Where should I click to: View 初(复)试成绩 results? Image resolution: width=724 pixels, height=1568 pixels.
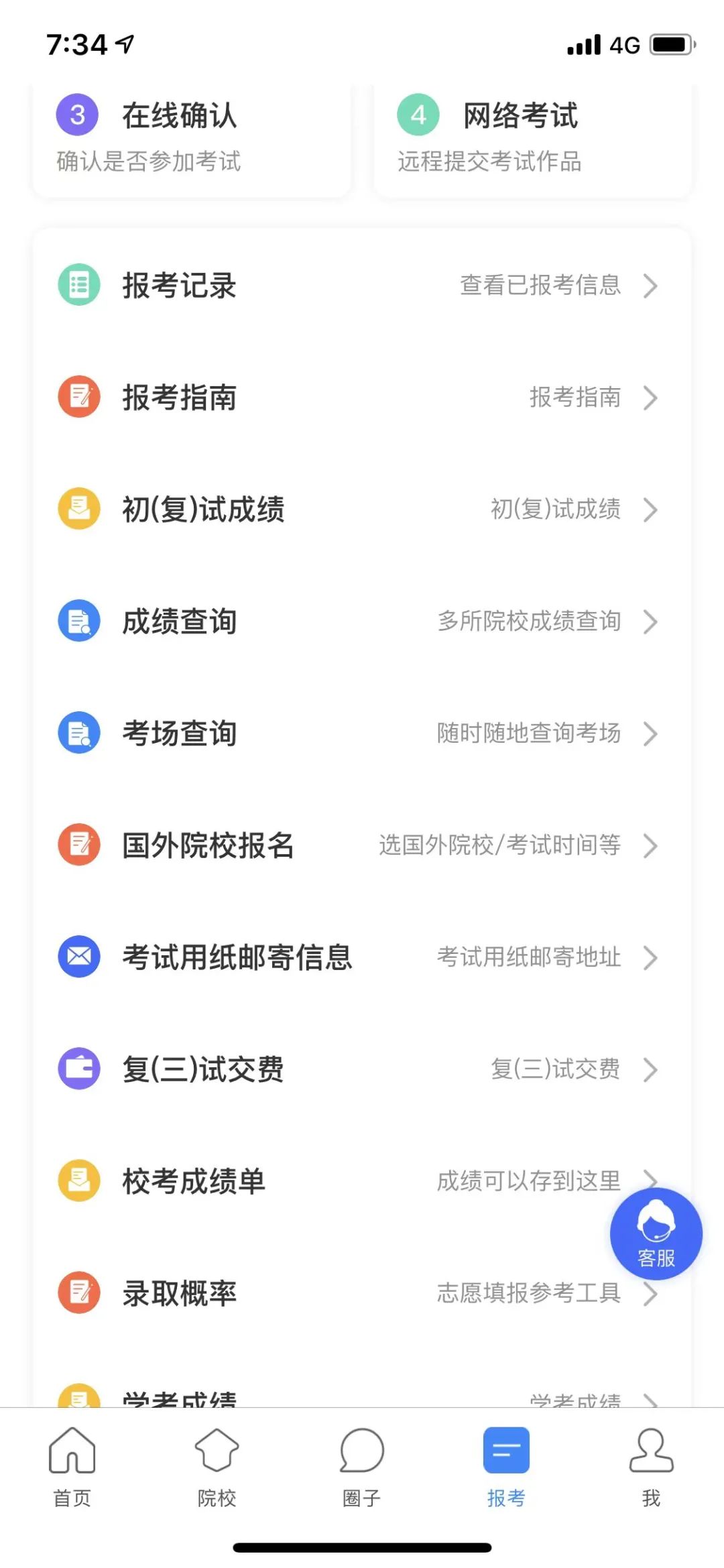[x=362, y=509]
